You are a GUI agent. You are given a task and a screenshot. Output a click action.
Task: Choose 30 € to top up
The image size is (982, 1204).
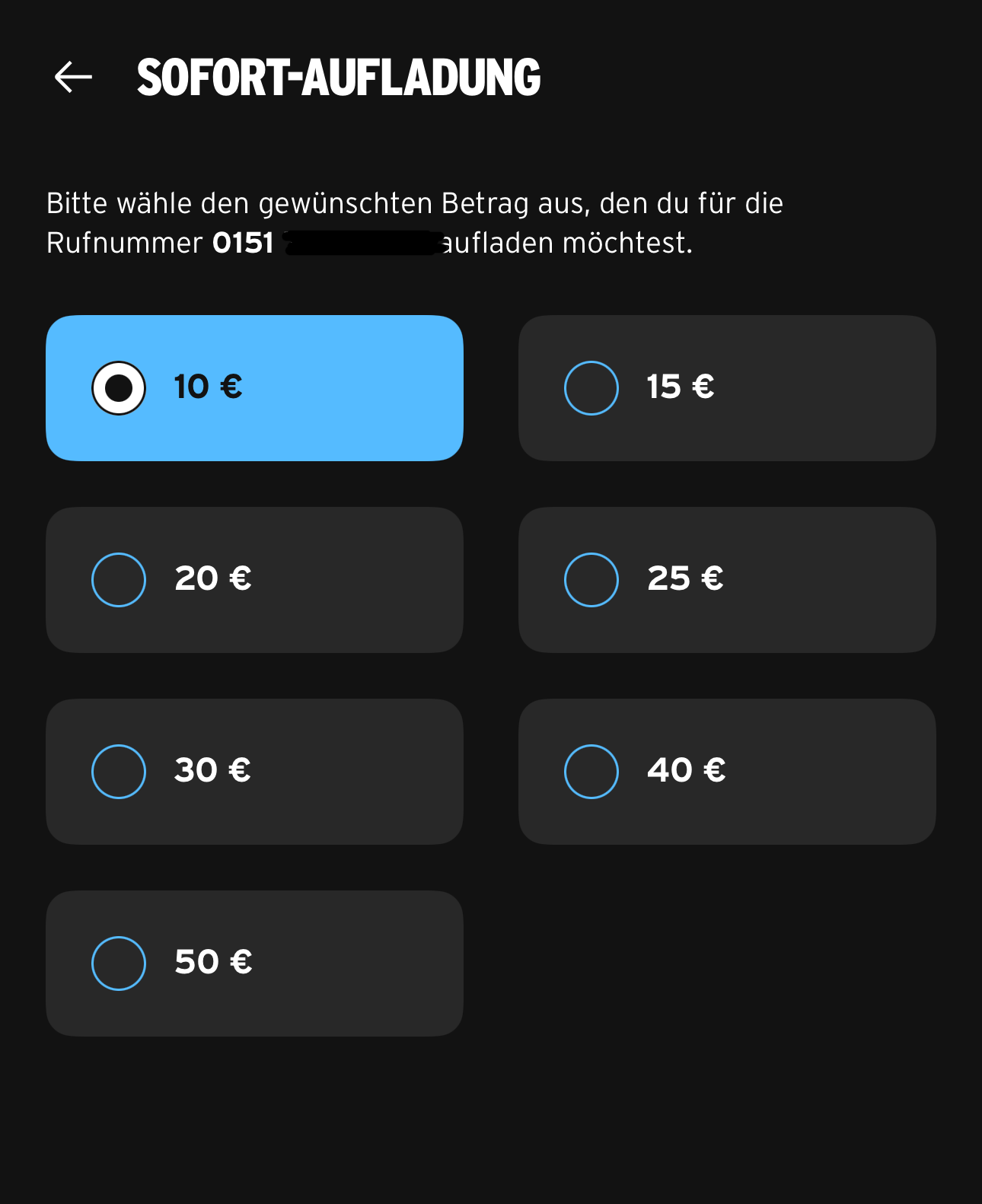coord(254,772)
